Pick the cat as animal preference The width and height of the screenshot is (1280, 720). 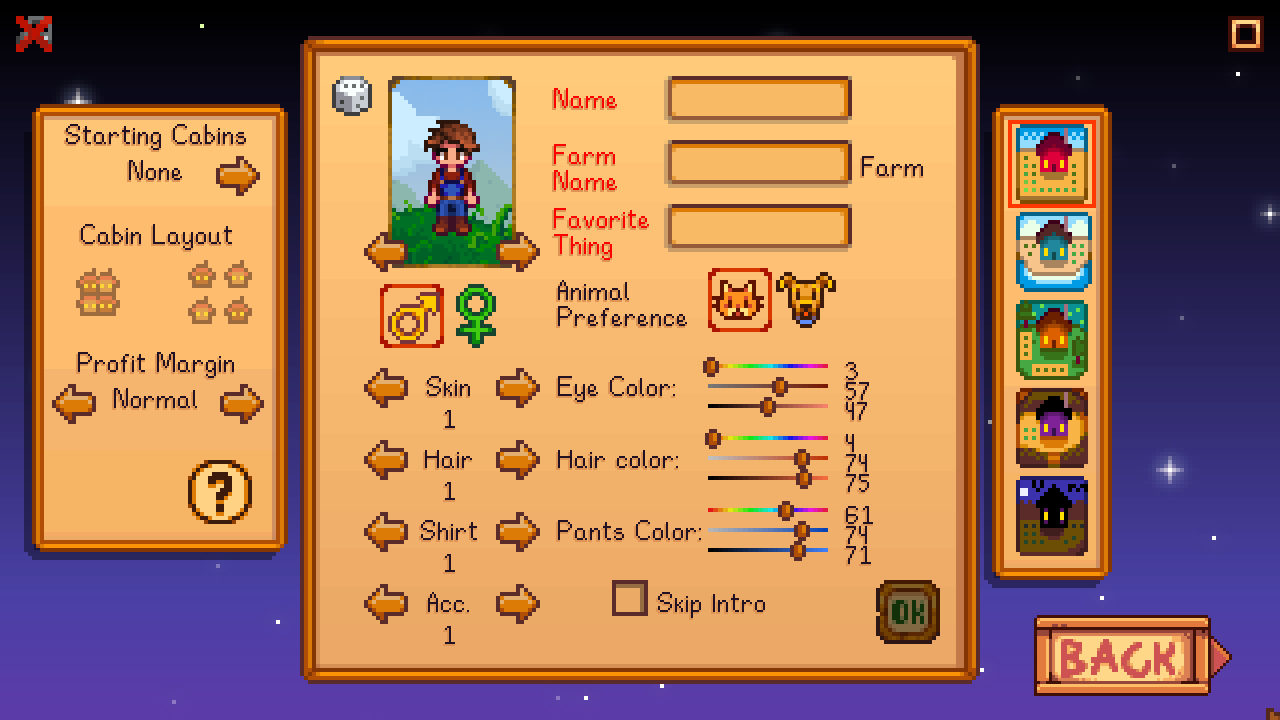pyautogui.click(x=740, y=299)
